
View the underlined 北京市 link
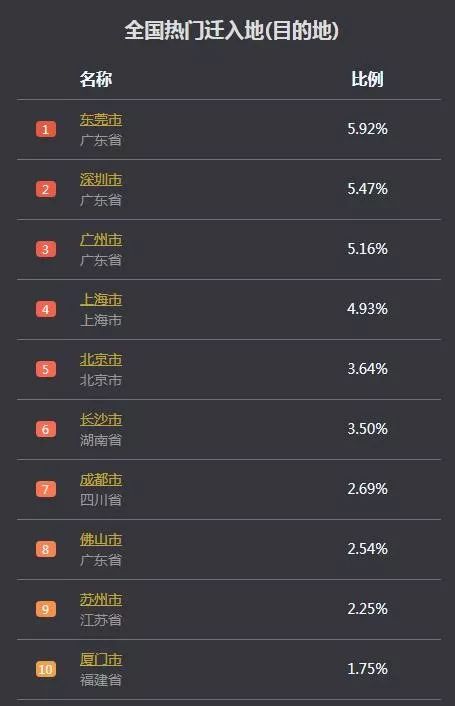click(101, 360)
